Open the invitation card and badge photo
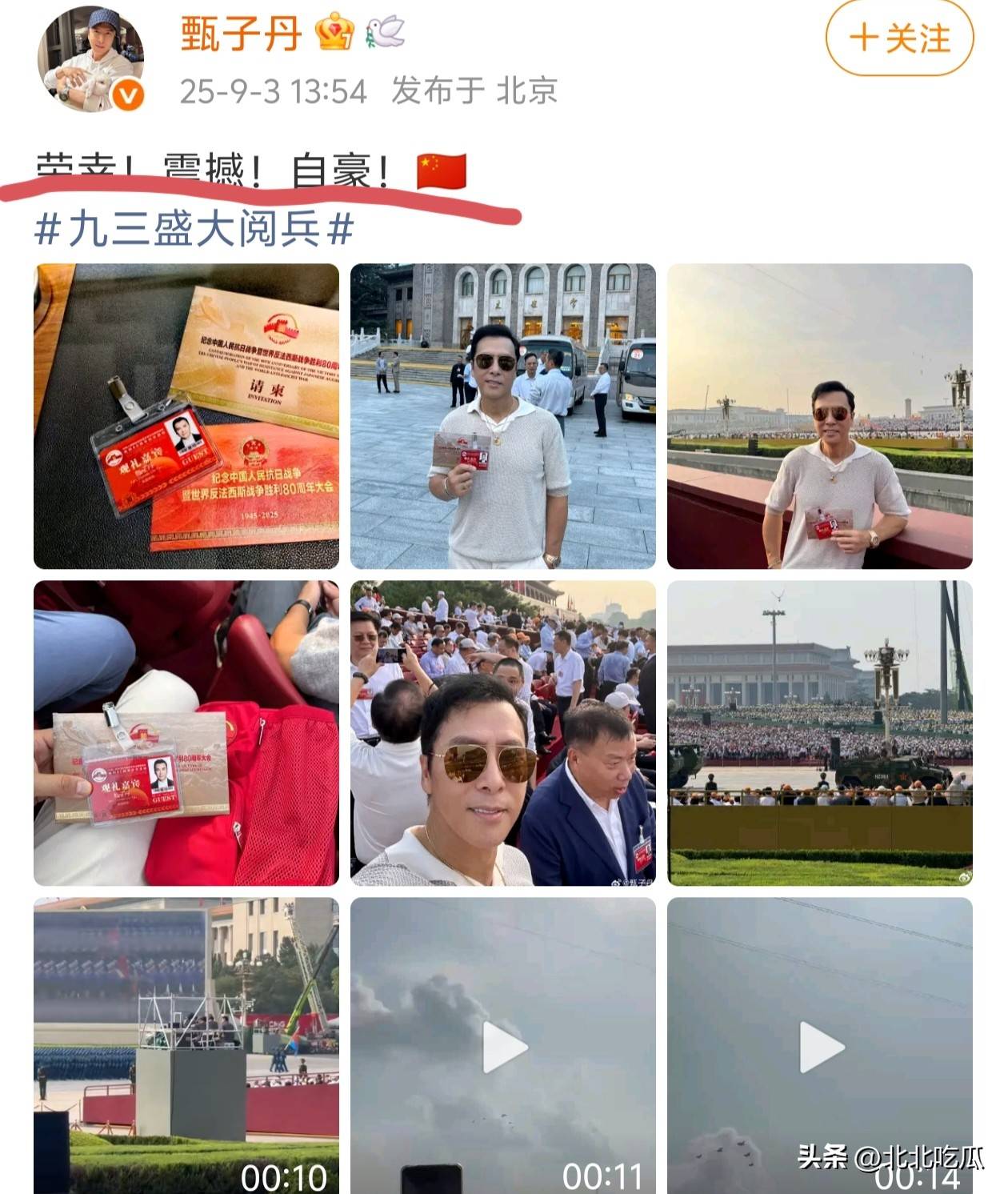This screenshot has width=1008, height=1194. pyautogui.click(x=186, y=416)
